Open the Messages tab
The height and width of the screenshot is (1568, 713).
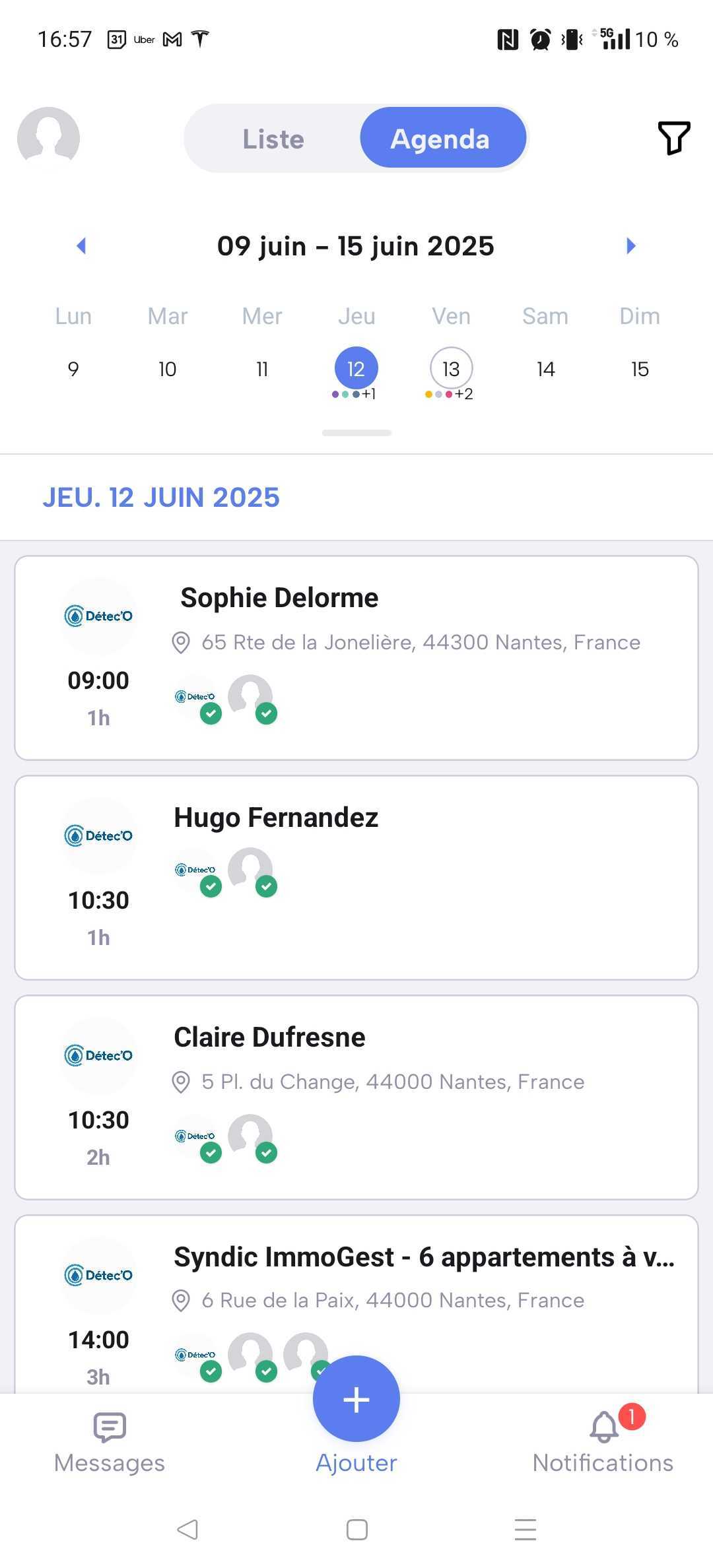pos(110,1443)
